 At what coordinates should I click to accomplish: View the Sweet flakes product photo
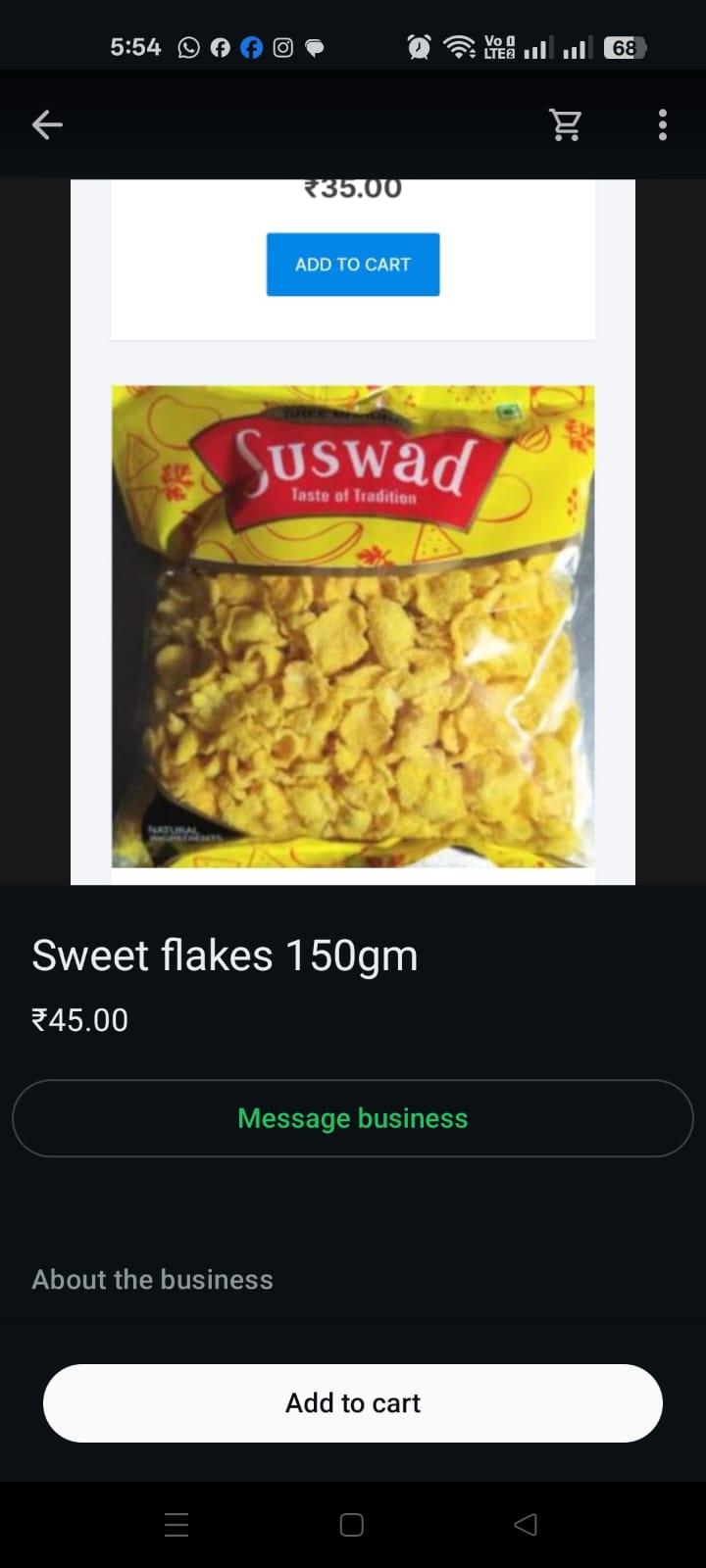pyautogui.click(x=353, y=626)
